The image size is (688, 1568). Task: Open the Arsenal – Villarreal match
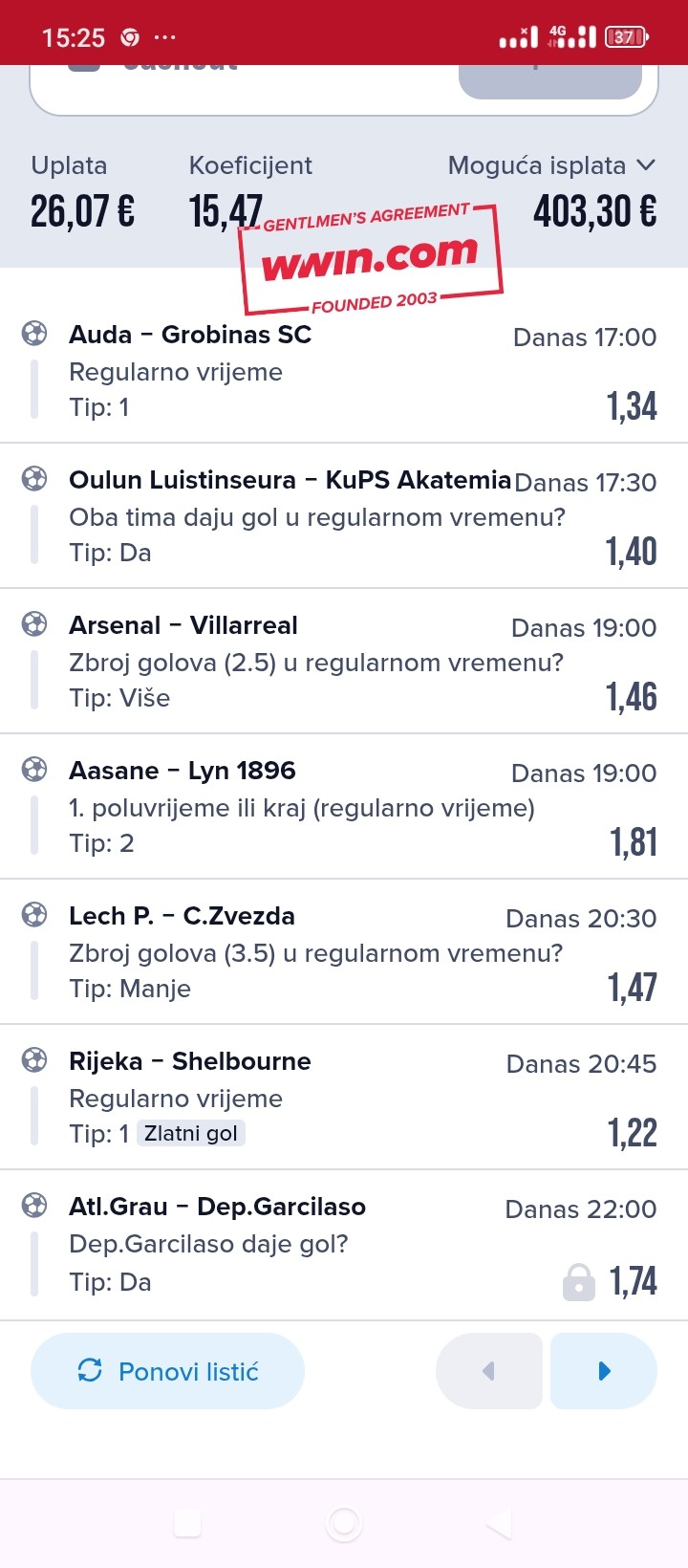click(344, 662)
